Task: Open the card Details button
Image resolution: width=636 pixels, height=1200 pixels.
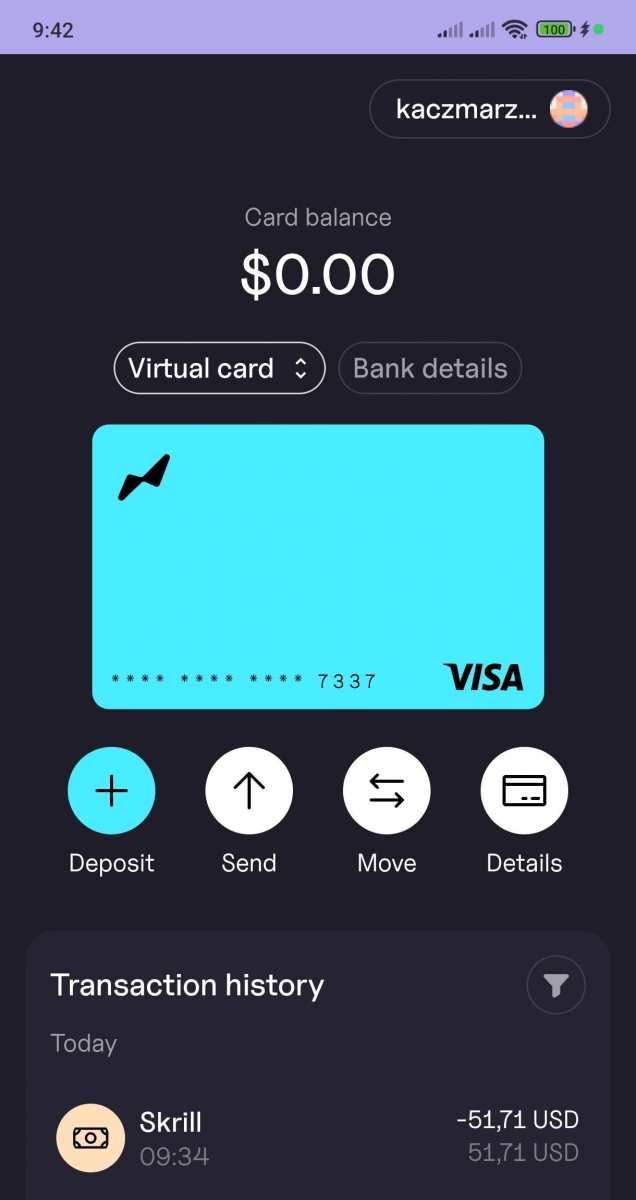Action: (524, 791)
